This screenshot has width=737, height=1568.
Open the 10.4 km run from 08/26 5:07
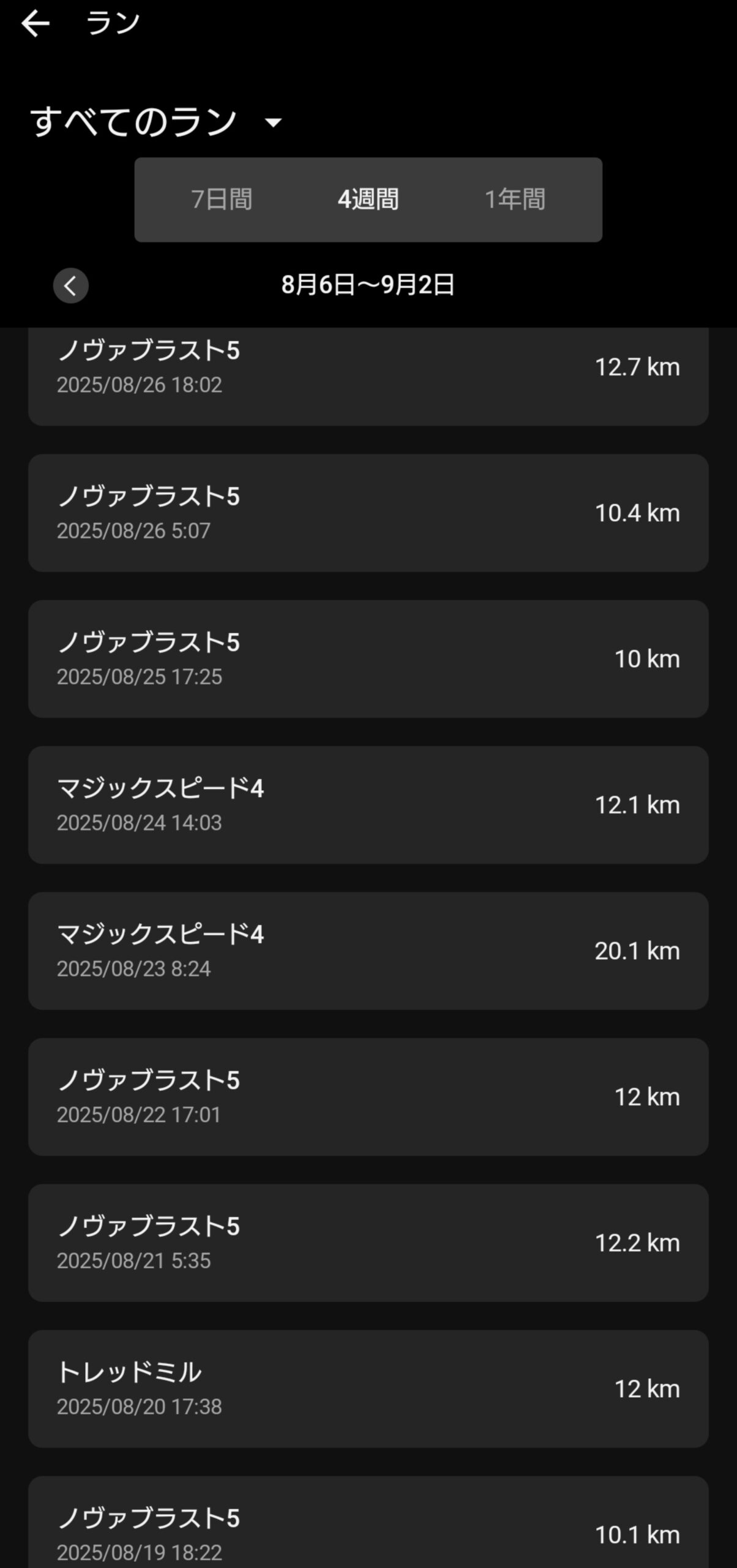point(368,513)
